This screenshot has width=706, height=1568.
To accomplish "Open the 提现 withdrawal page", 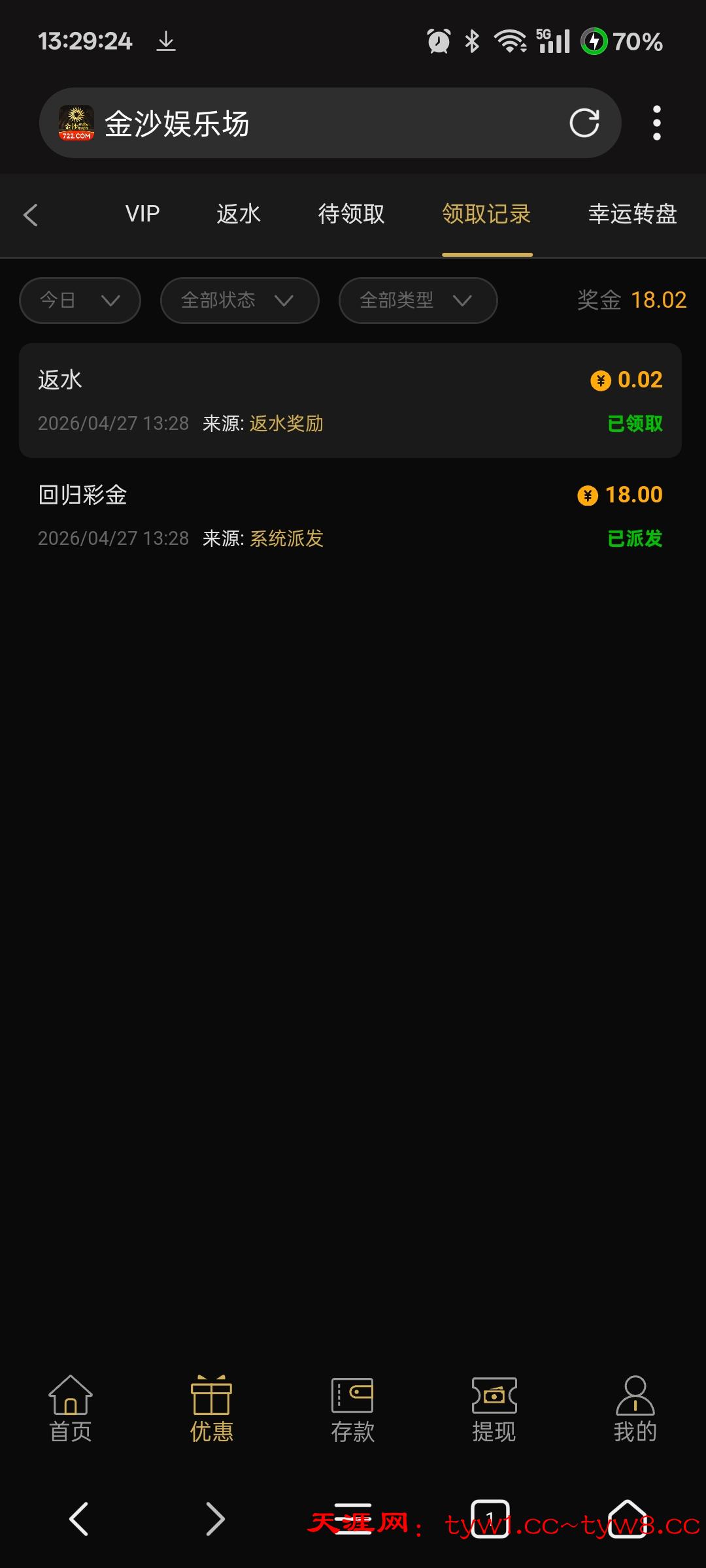I will pos(494,1409).
